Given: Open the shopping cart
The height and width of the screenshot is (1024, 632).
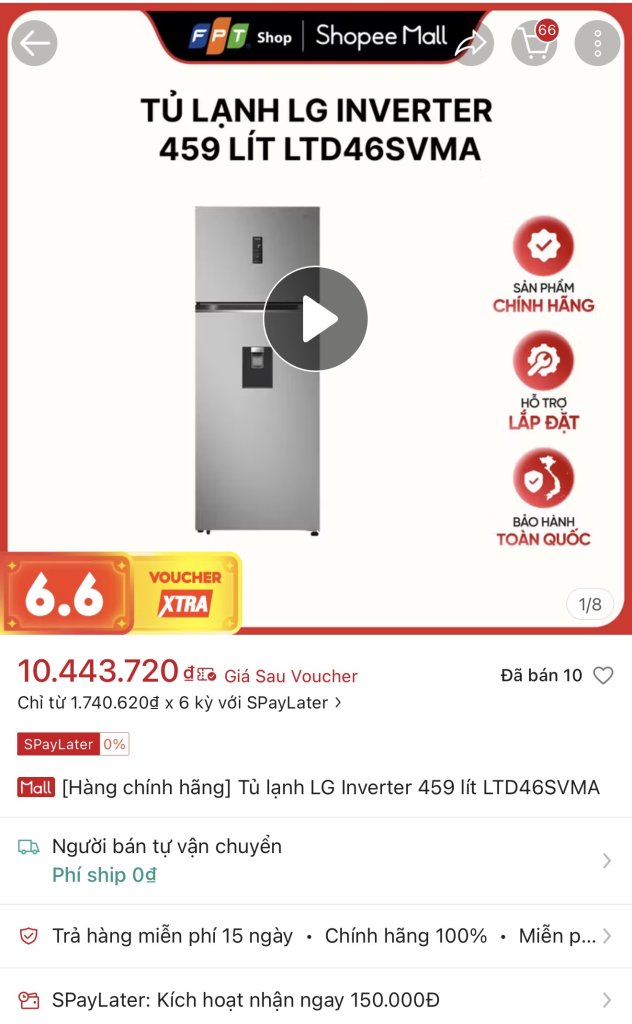Looking at the screenshot, I should tap(534, 43).
